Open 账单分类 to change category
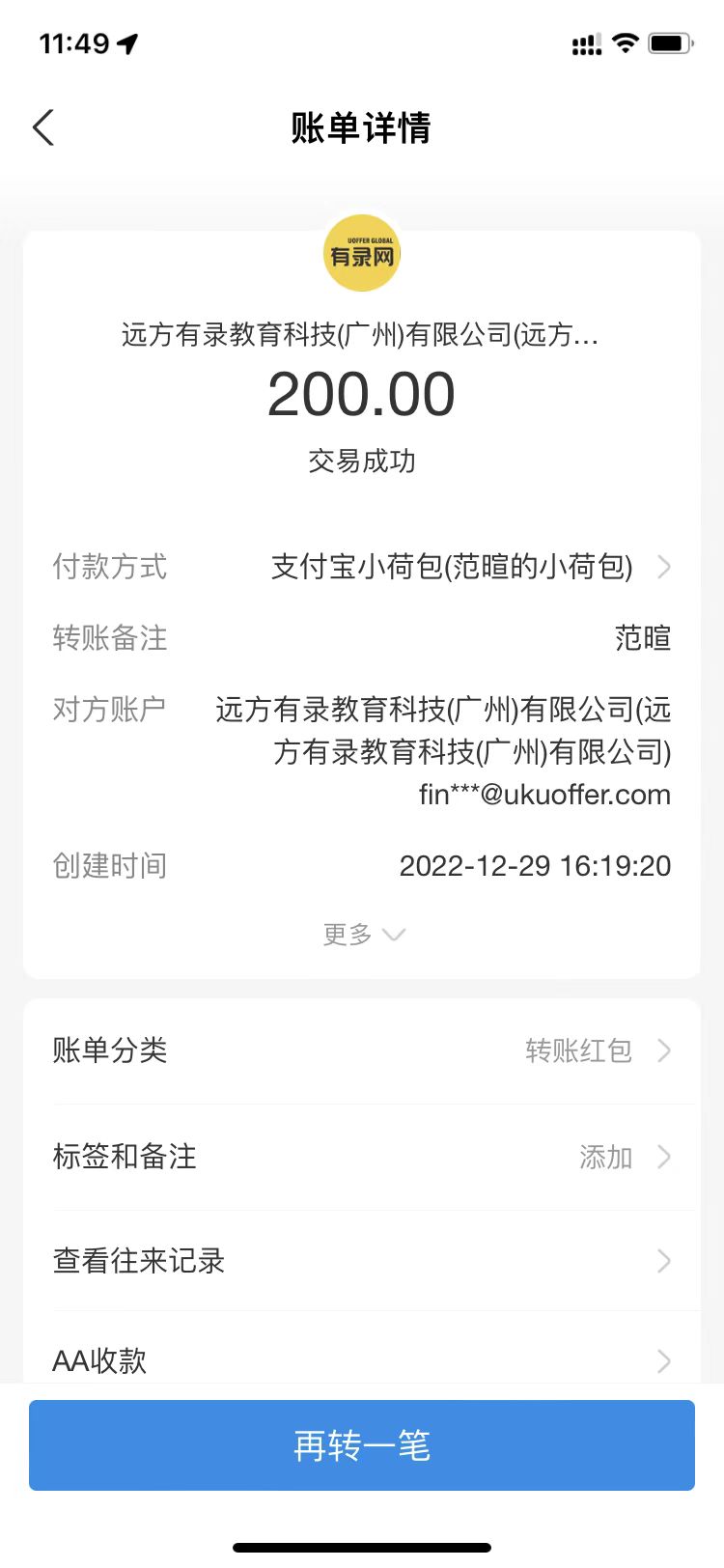This screenshot has width=724, height=1568. 362,1050
